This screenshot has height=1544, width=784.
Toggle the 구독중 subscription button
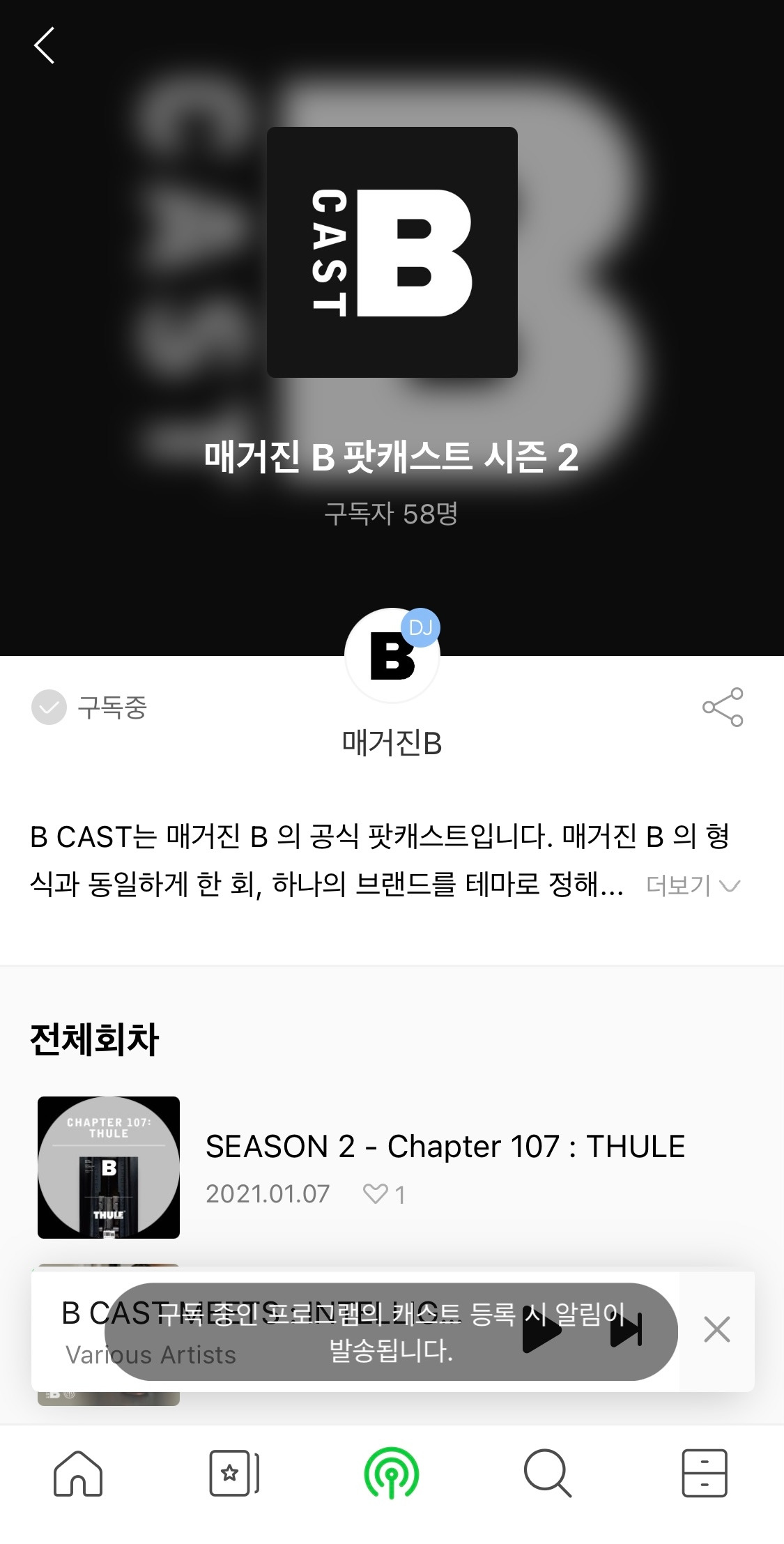[89, 708]
